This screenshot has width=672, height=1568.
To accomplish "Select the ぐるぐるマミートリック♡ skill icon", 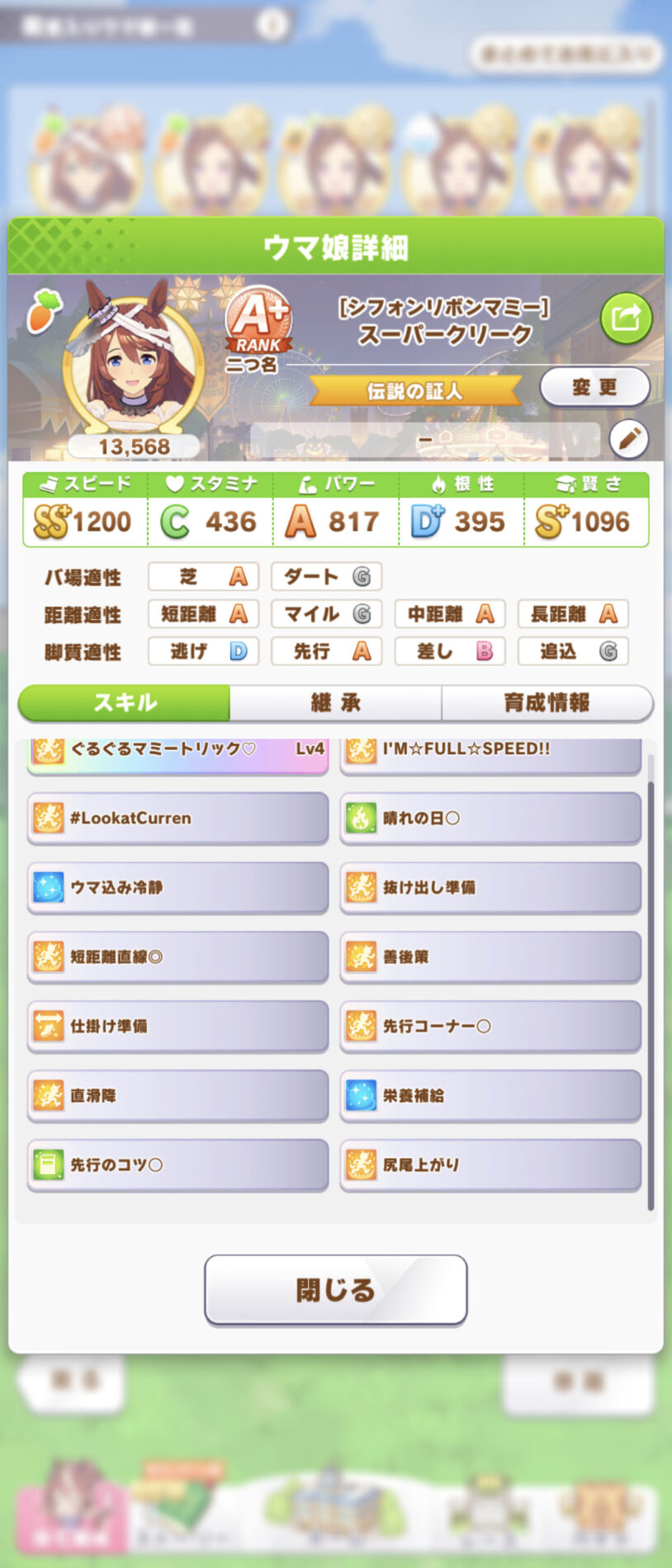I will tap(47, 749).
